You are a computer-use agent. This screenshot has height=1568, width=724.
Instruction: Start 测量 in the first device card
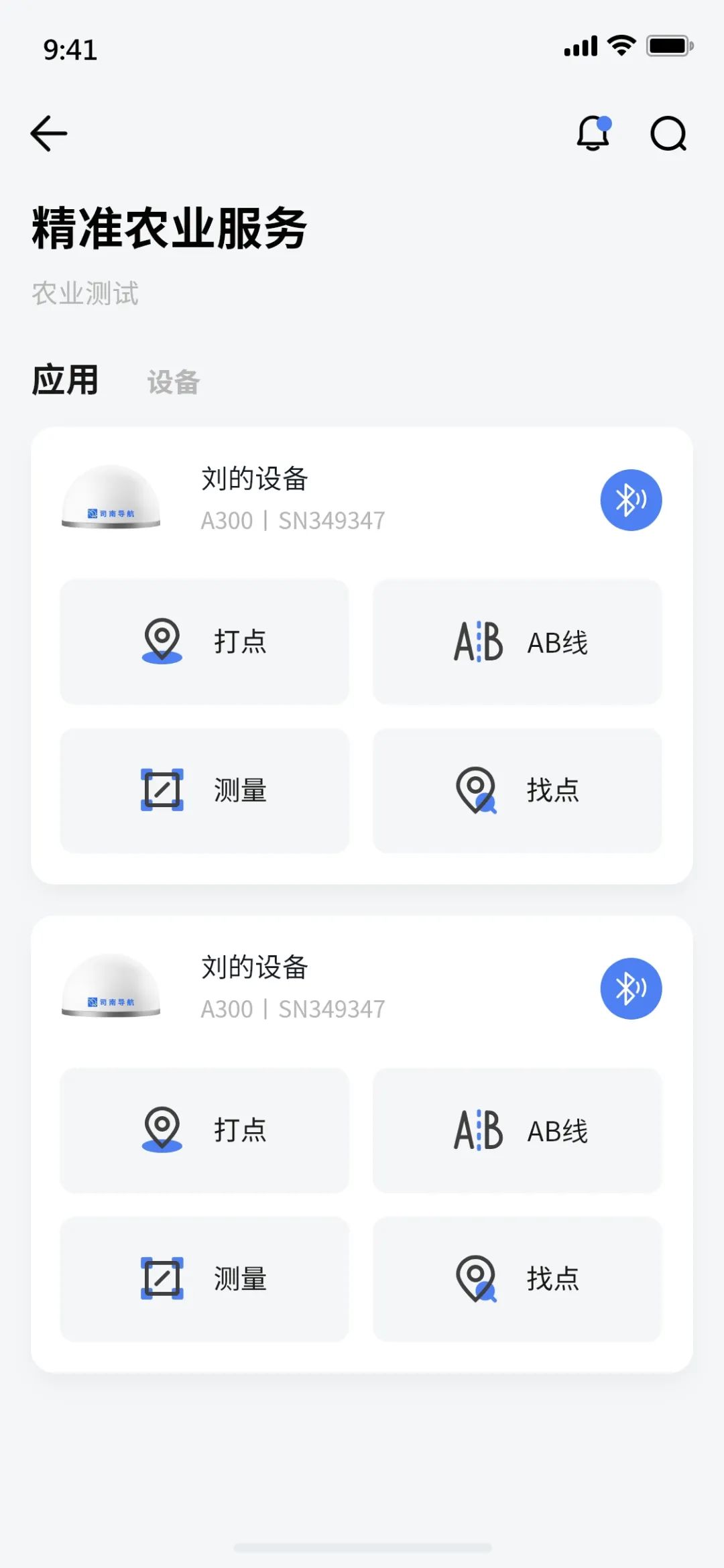click(x=204, y=790)
